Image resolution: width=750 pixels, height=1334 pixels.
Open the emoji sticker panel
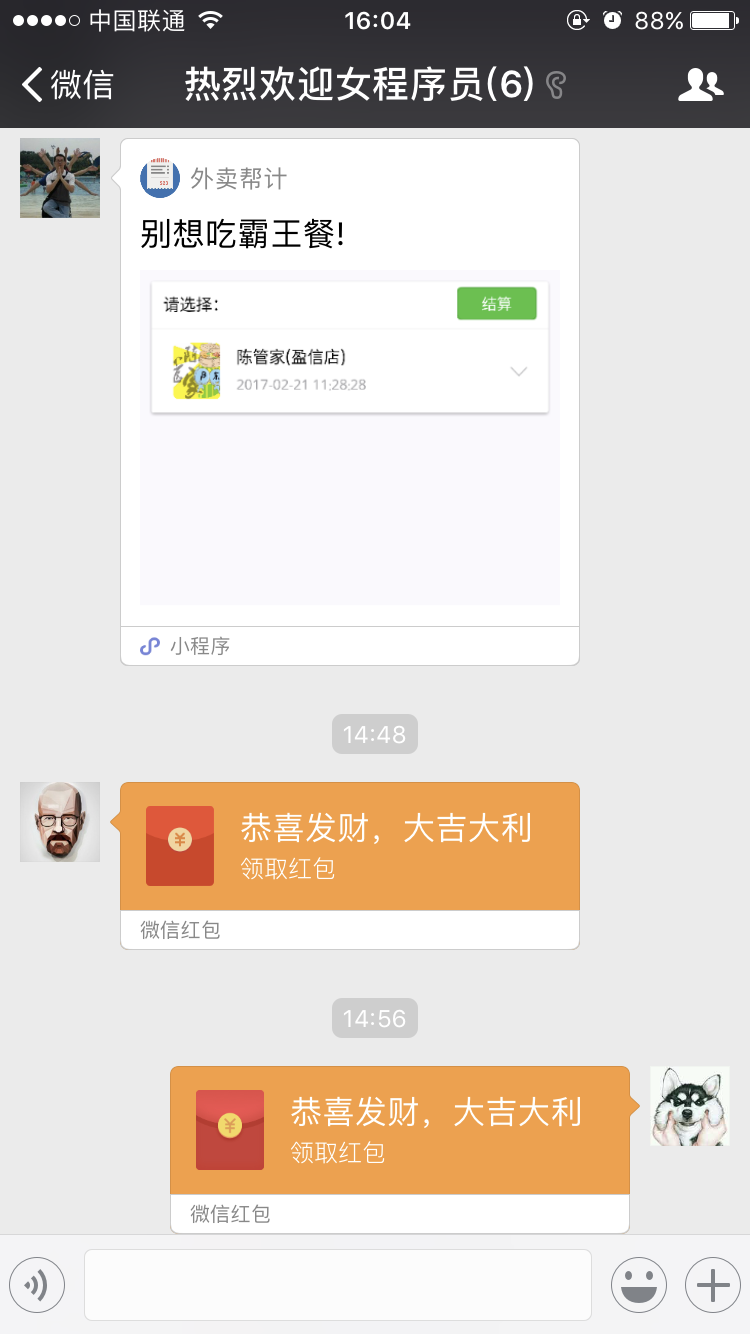click(638, 1284)
